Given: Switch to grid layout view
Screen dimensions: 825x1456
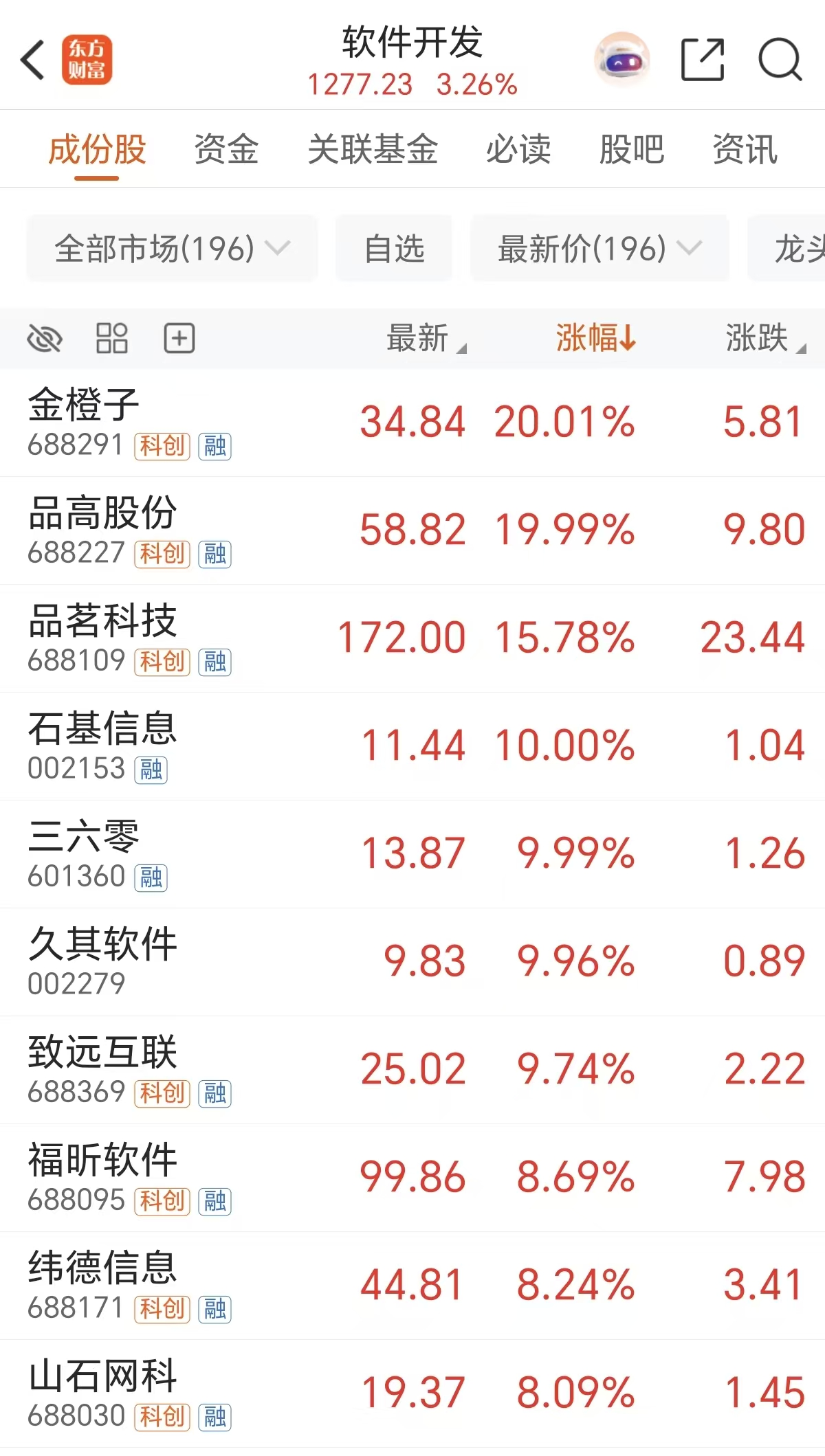Looking at the screenshot, I should (x=111, y=339).
